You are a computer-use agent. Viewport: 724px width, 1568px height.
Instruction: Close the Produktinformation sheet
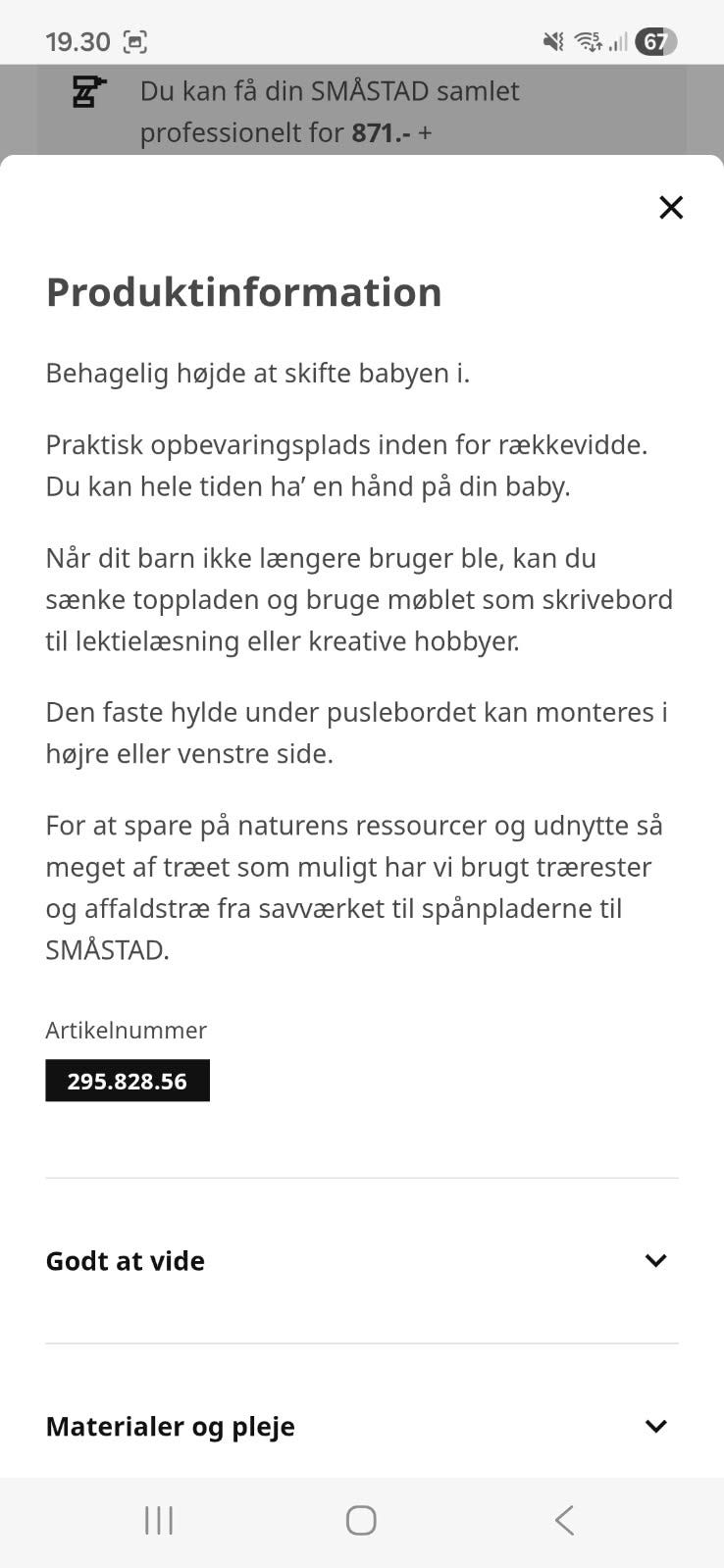[x=671, y=208]
